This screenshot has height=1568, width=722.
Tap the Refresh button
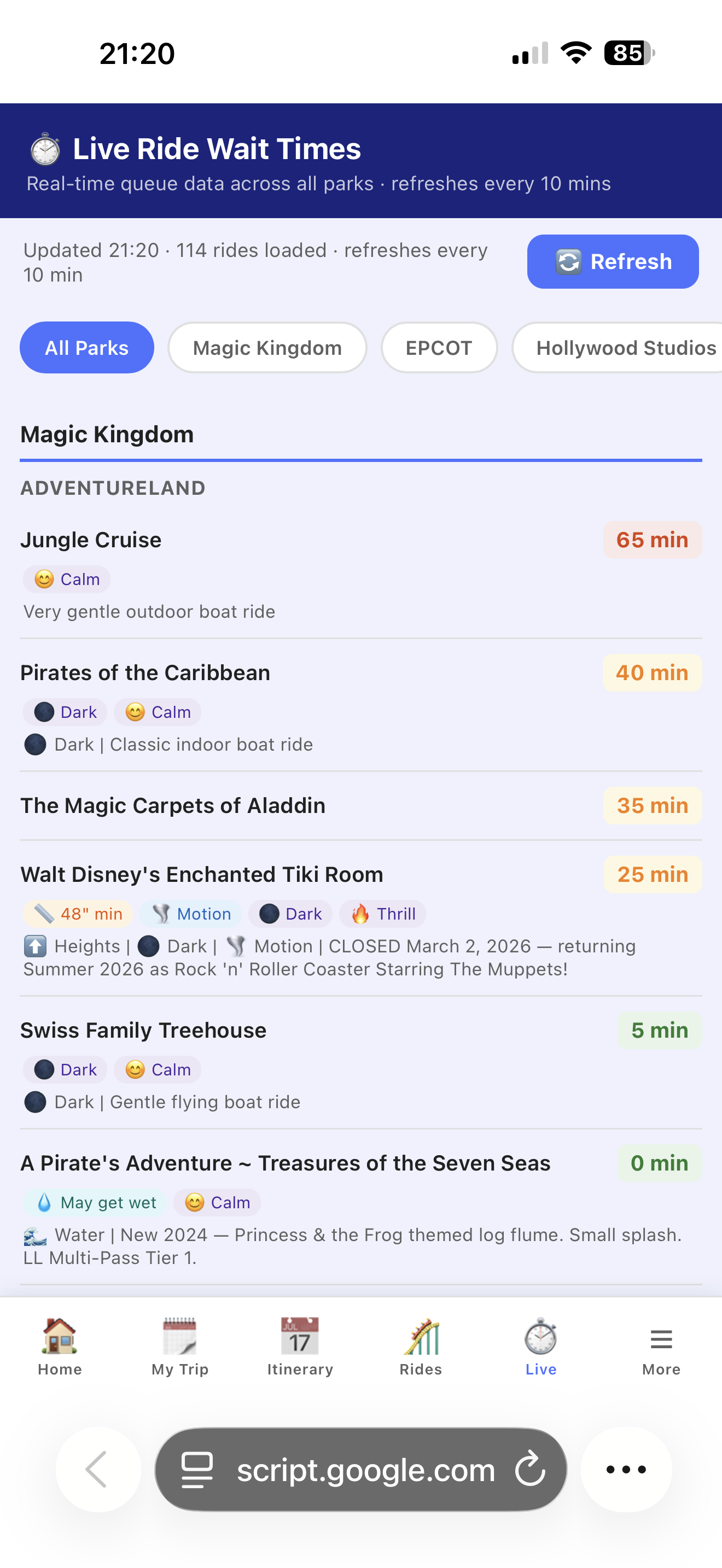click(612, 261)
